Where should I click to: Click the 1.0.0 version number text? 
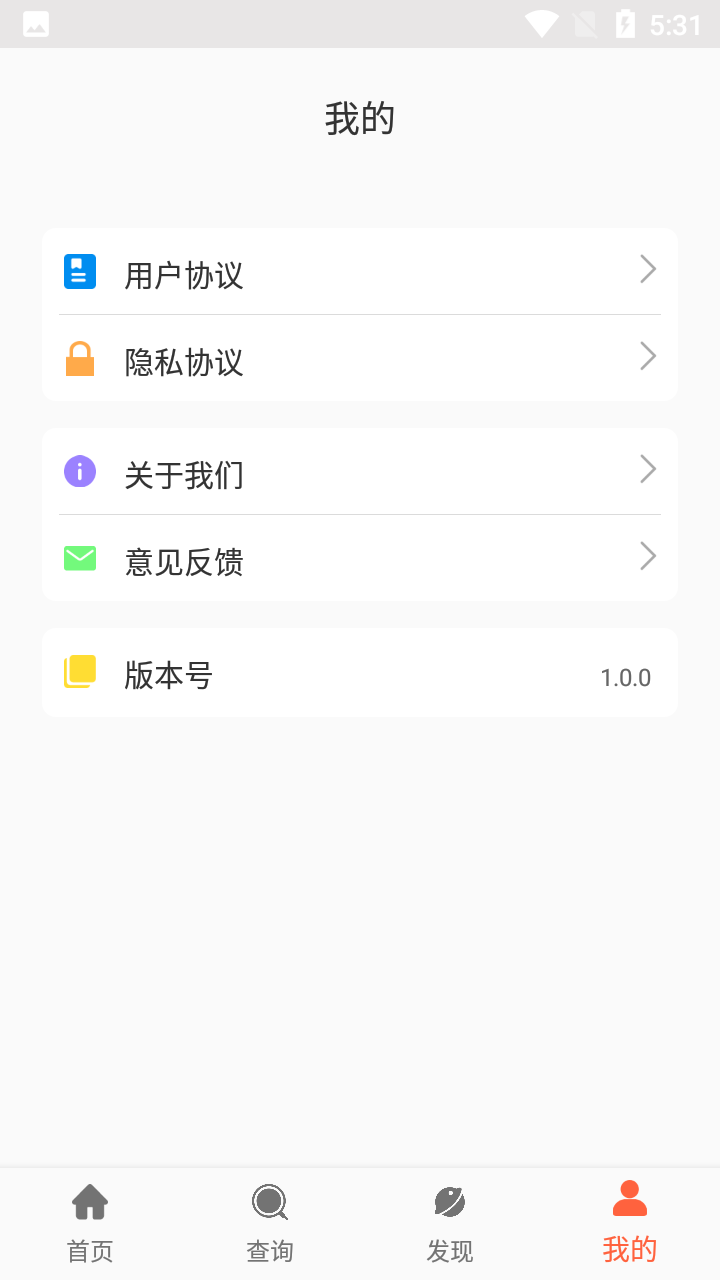pyautogui.click(x=625, y=676)
